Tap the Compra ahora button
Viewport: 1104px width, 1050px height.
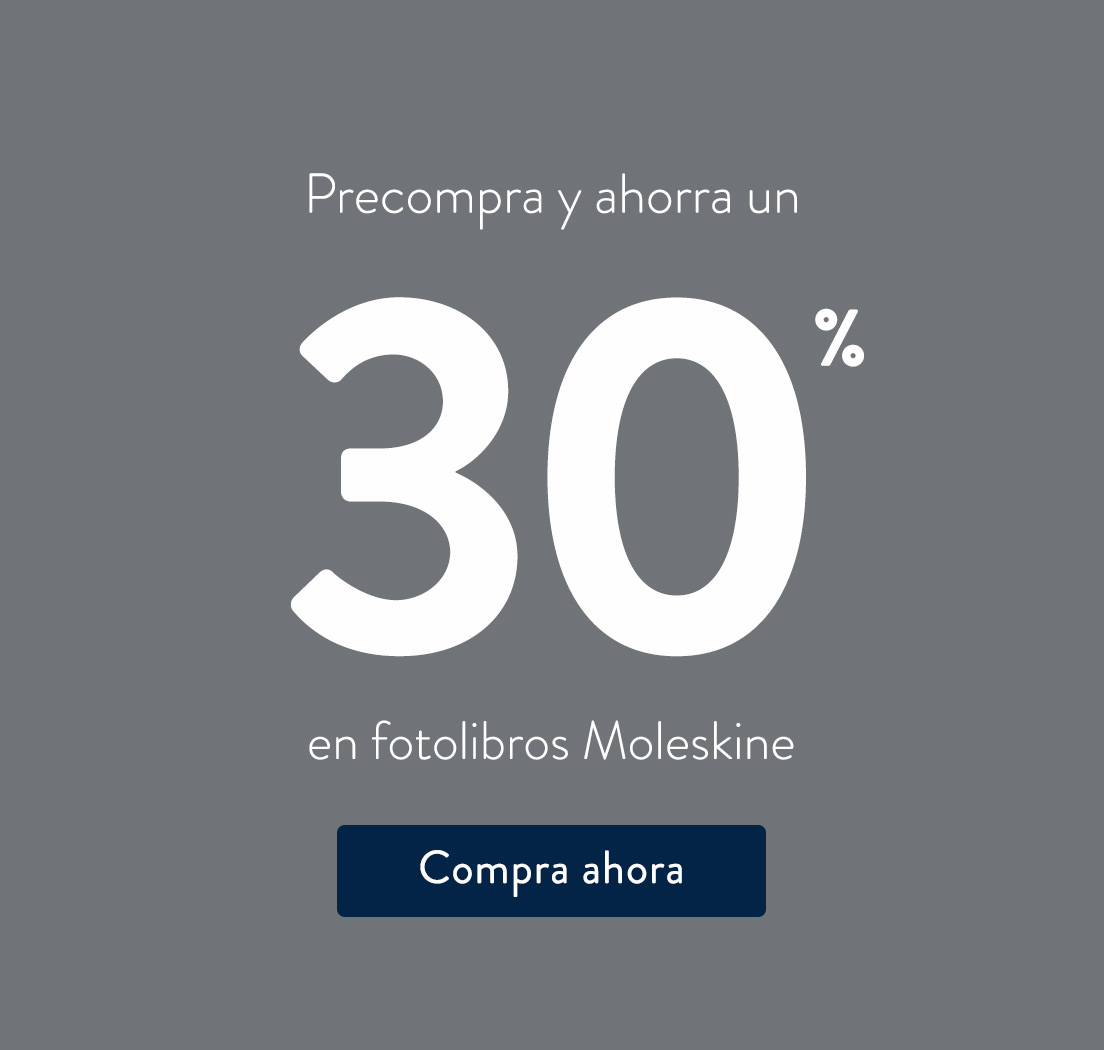(x=551, y=870)
